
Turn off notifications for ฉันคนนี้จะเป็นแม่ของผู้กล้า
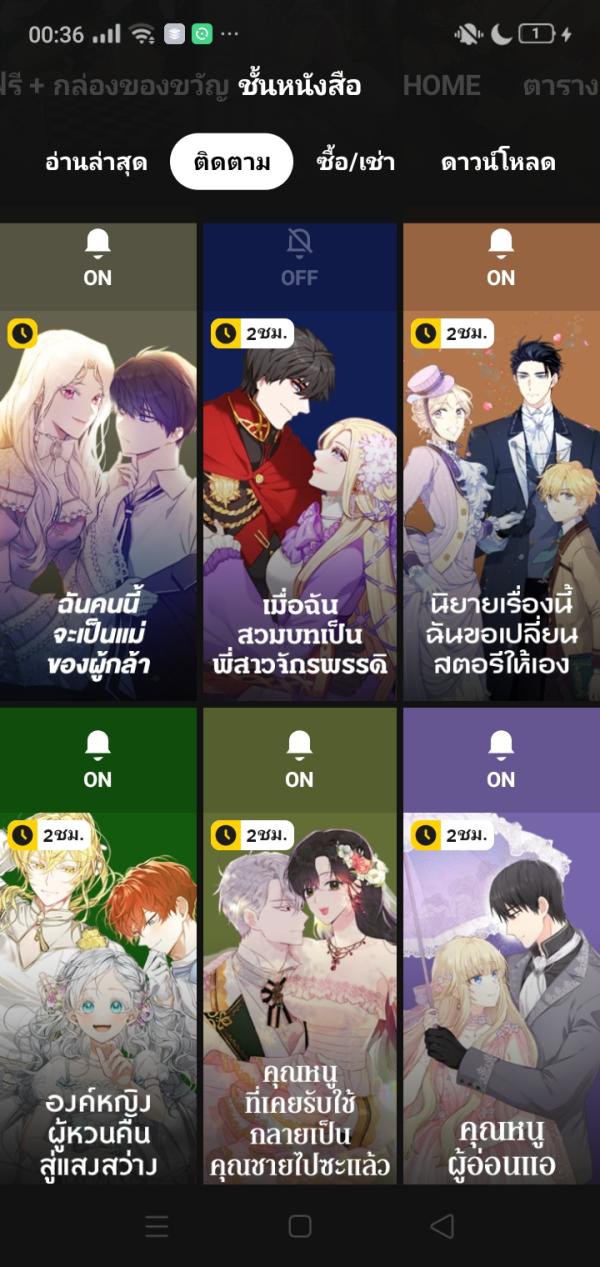98,257
